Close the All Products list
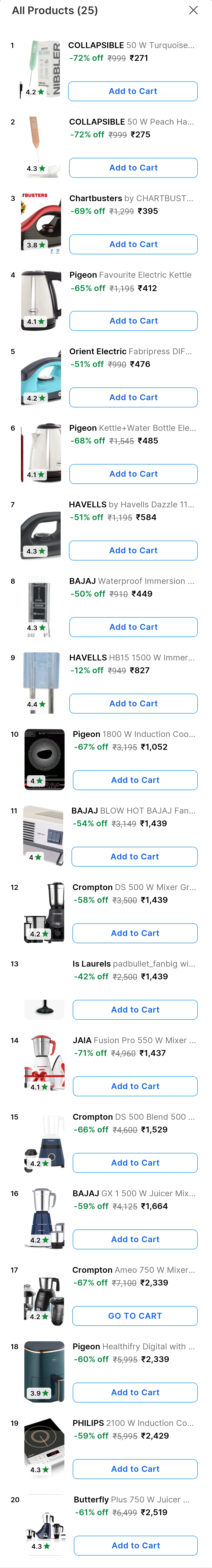Screen dimensions: 212x1568 click(193, 10)
